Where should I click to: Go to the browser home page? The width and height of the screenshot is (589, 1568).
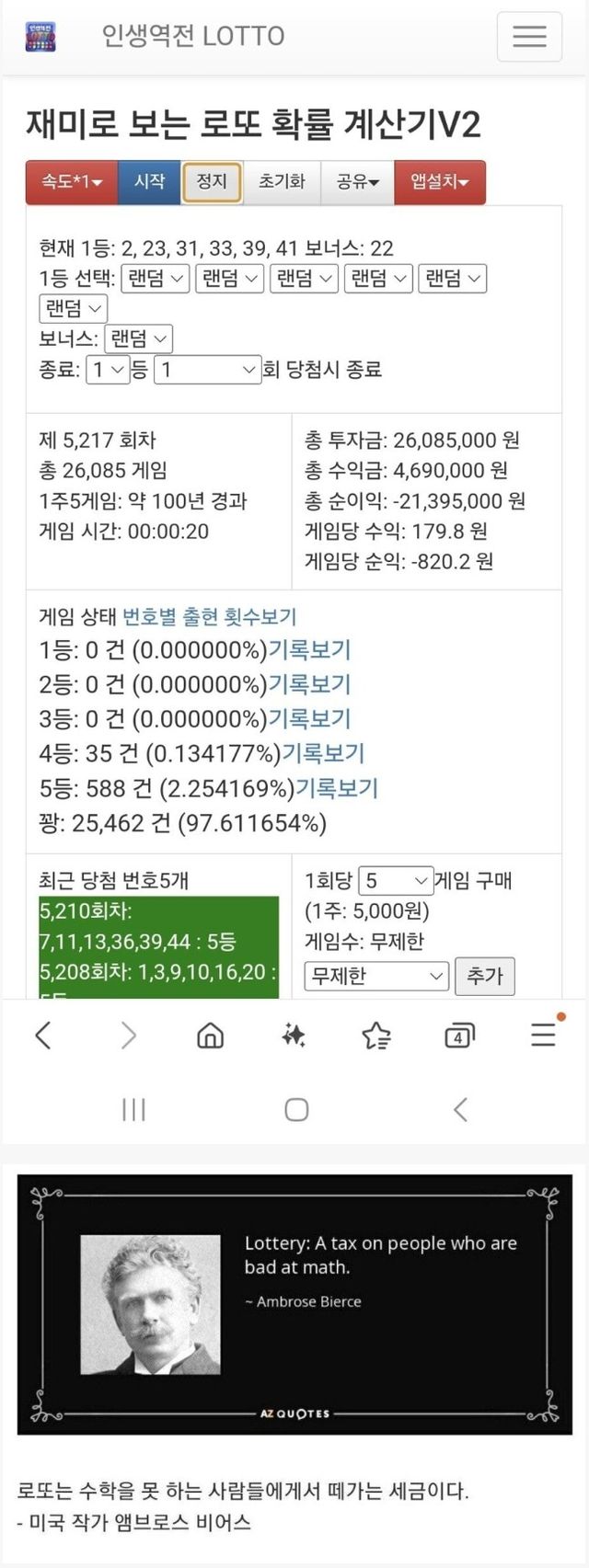click(211, 1036)
